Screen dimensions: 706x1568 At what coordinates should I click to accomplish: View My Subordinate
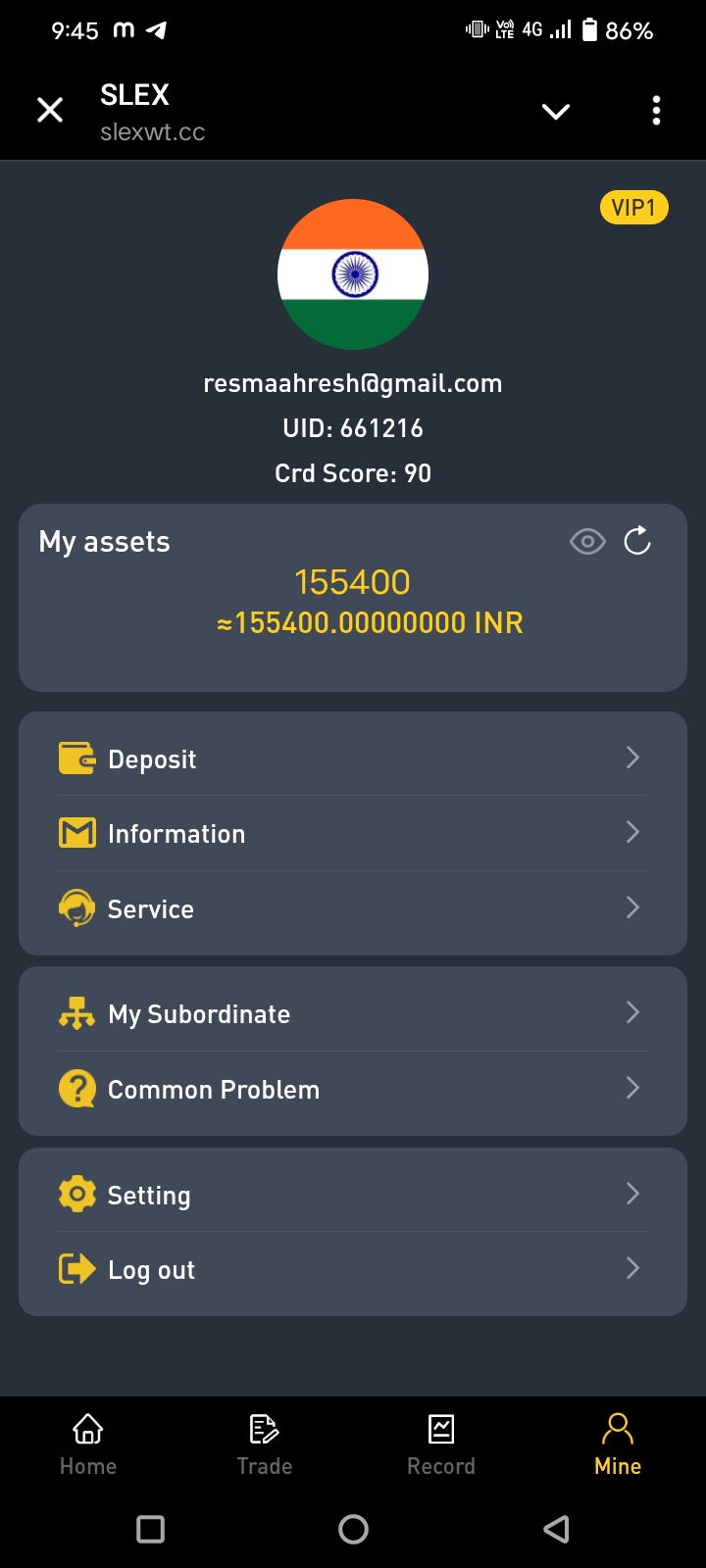coord(353,1013)
